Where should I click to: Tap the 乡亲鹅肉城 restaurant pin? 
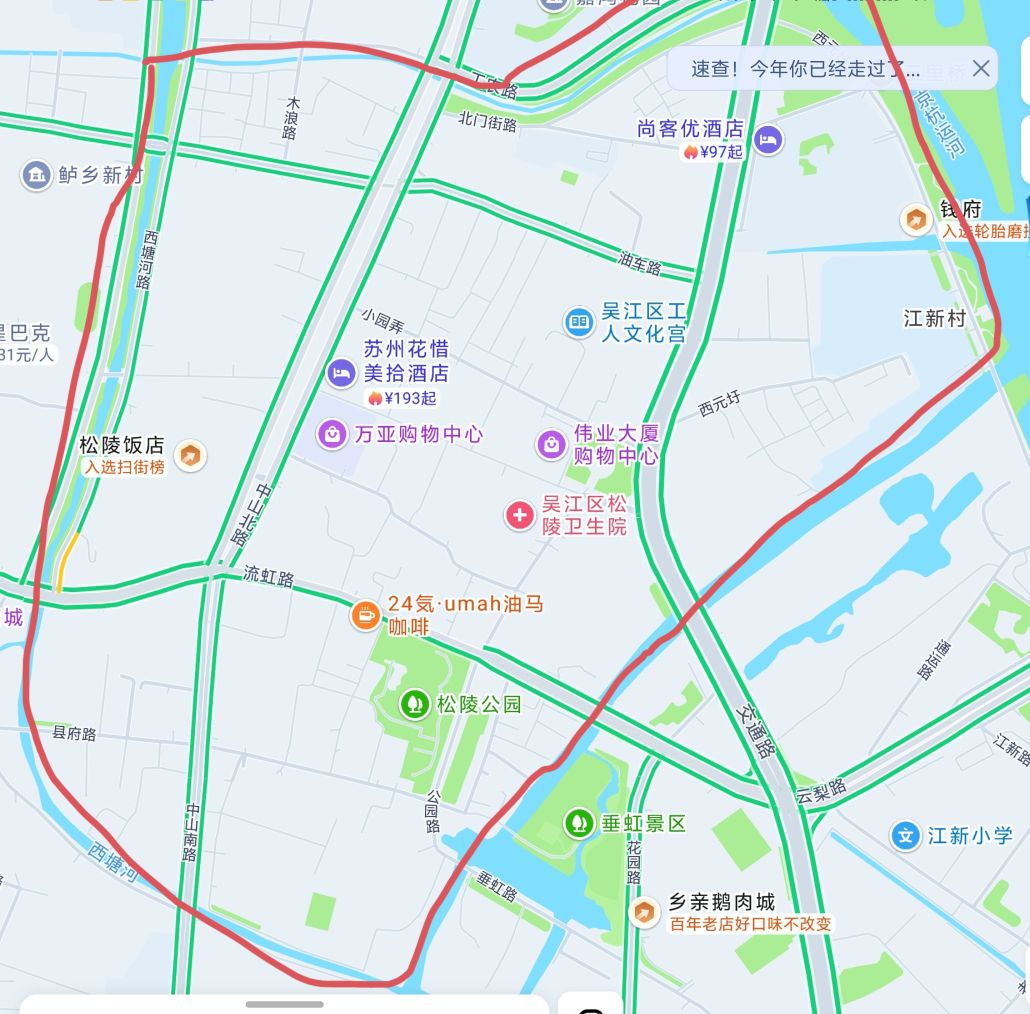click(x=644, y=911)
